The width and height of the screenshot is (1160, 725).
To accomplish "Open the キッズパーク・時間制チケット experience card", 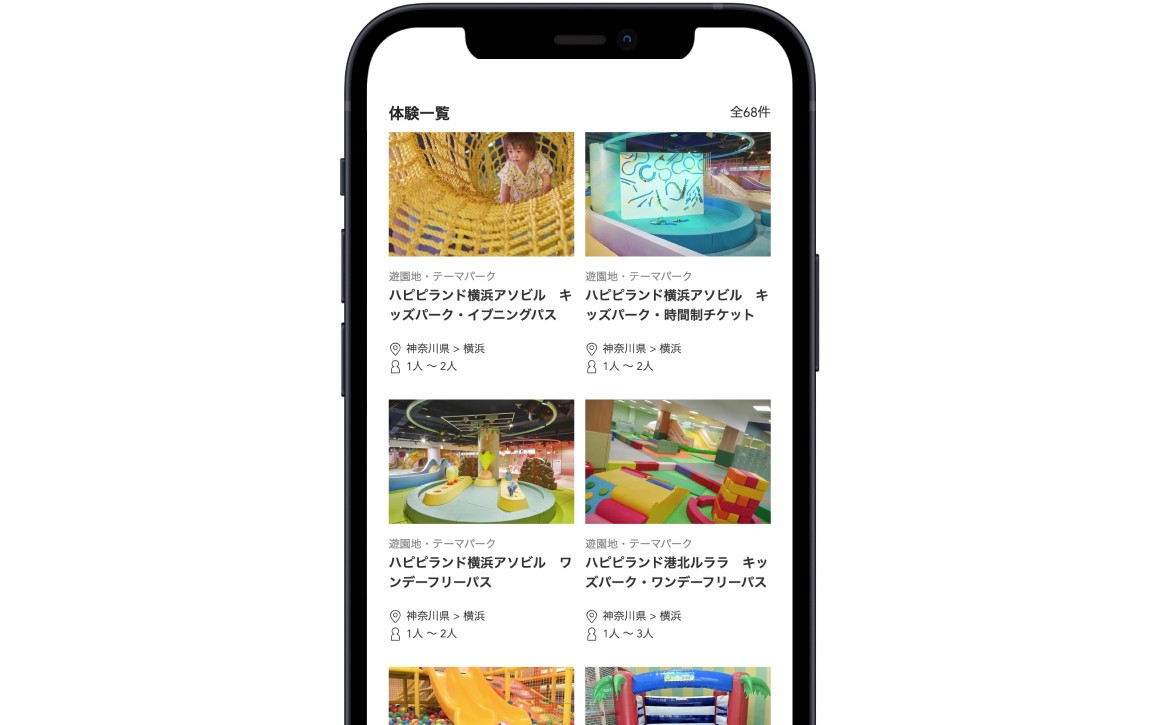I will (x=677, y=305).
